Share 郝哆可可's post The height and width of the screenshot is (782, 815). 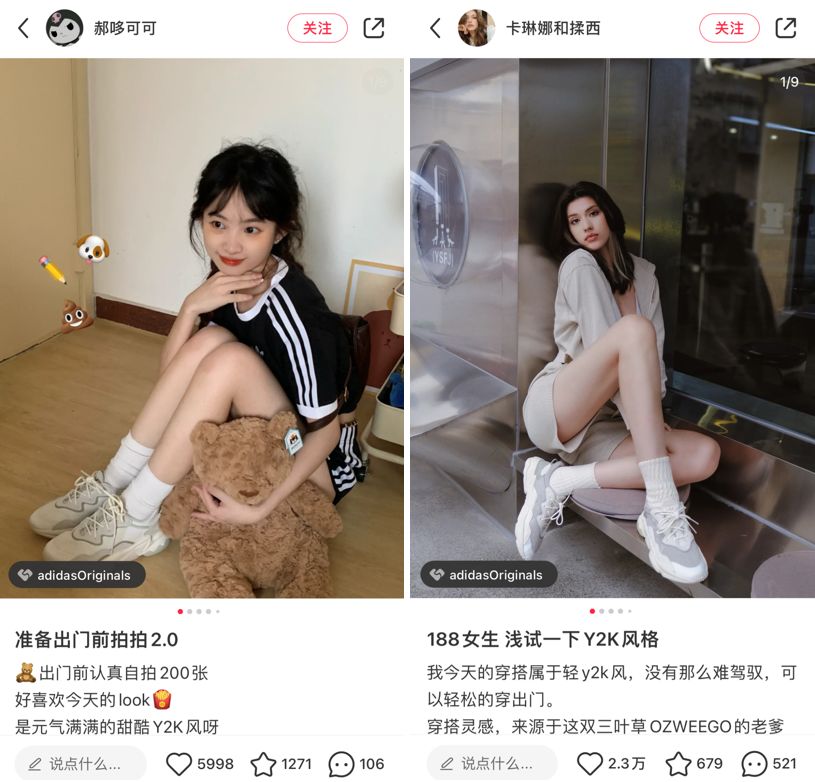pos(374,28)
